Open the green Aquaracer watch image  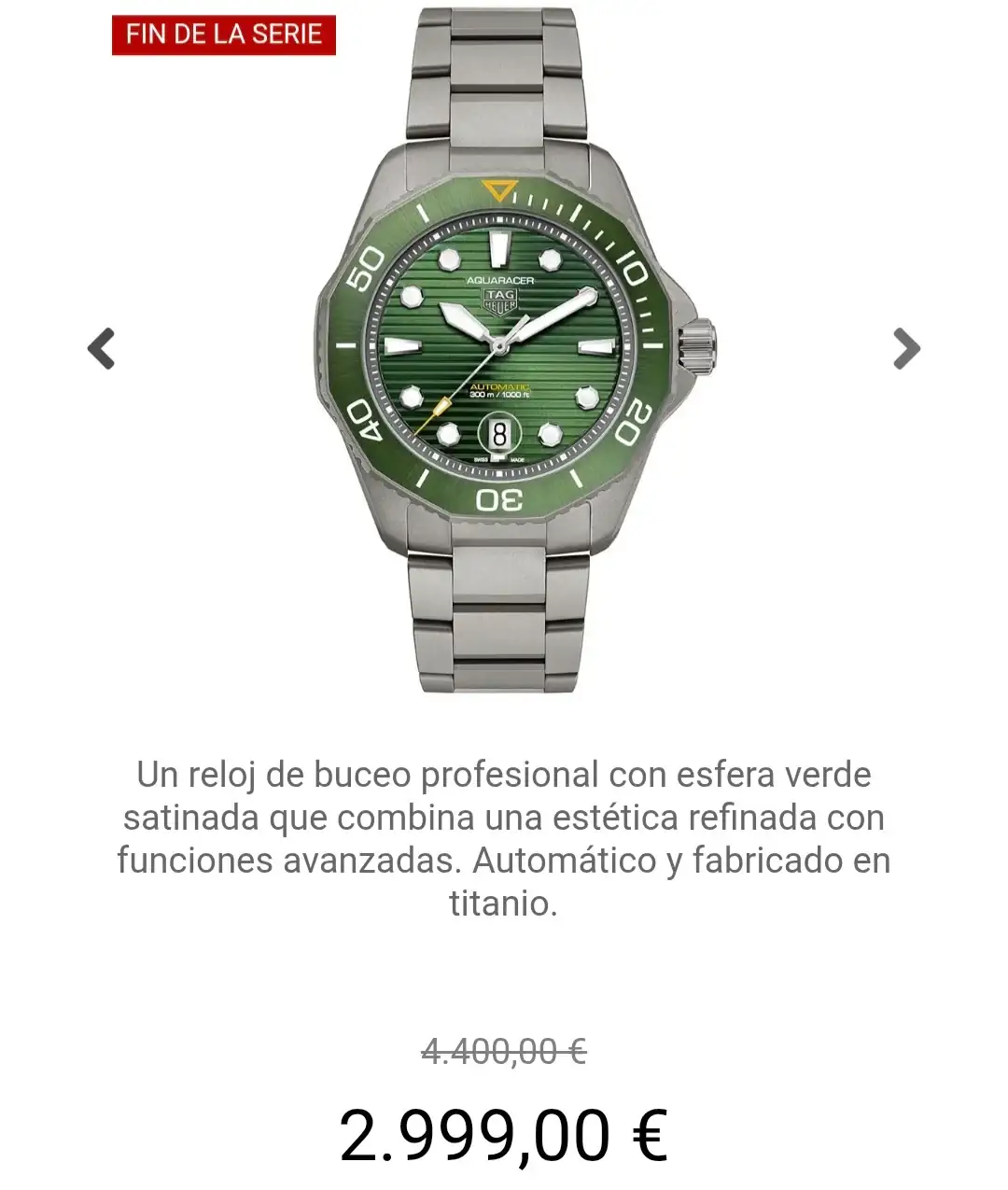coord(504,350)
